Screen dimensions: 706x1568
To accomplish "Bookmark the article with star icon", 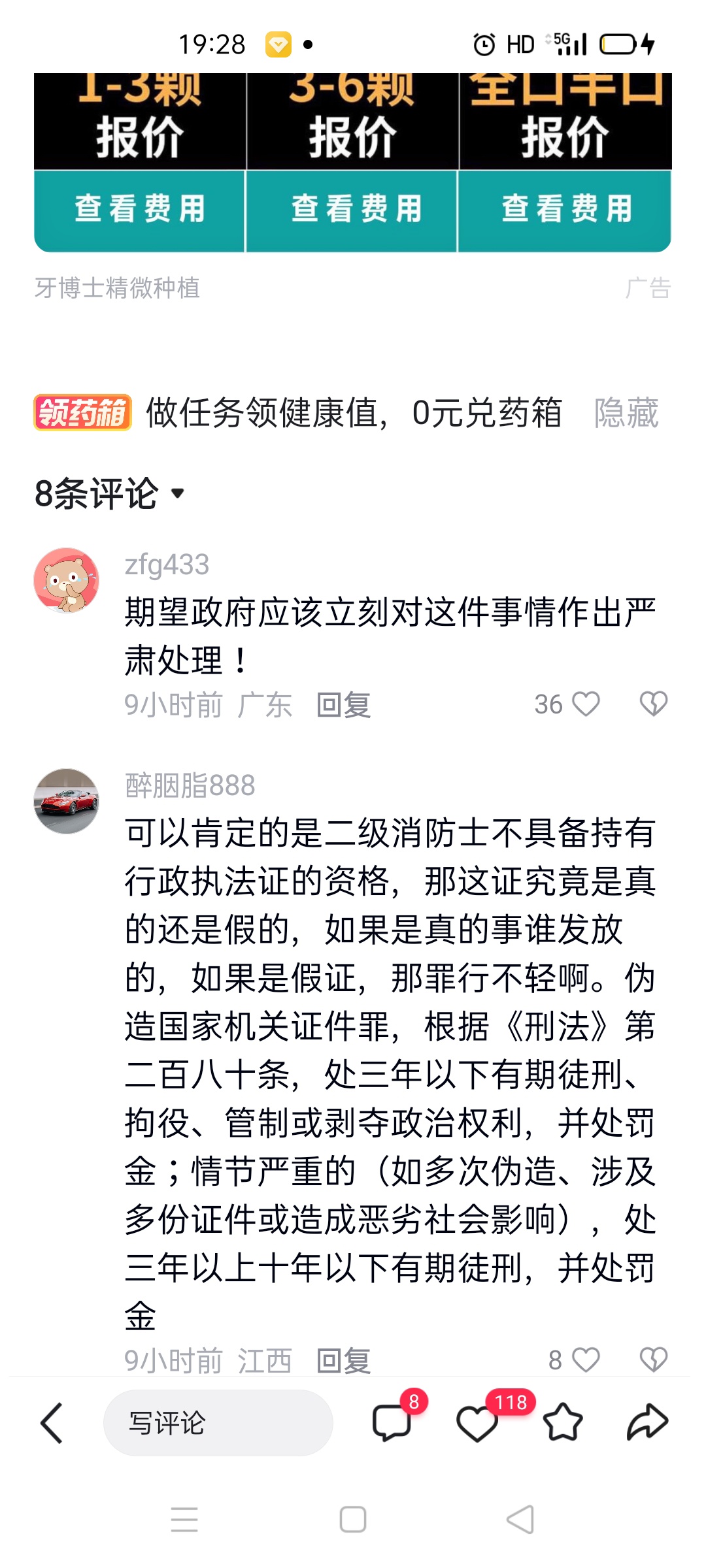I will [x=562, y=1423].
